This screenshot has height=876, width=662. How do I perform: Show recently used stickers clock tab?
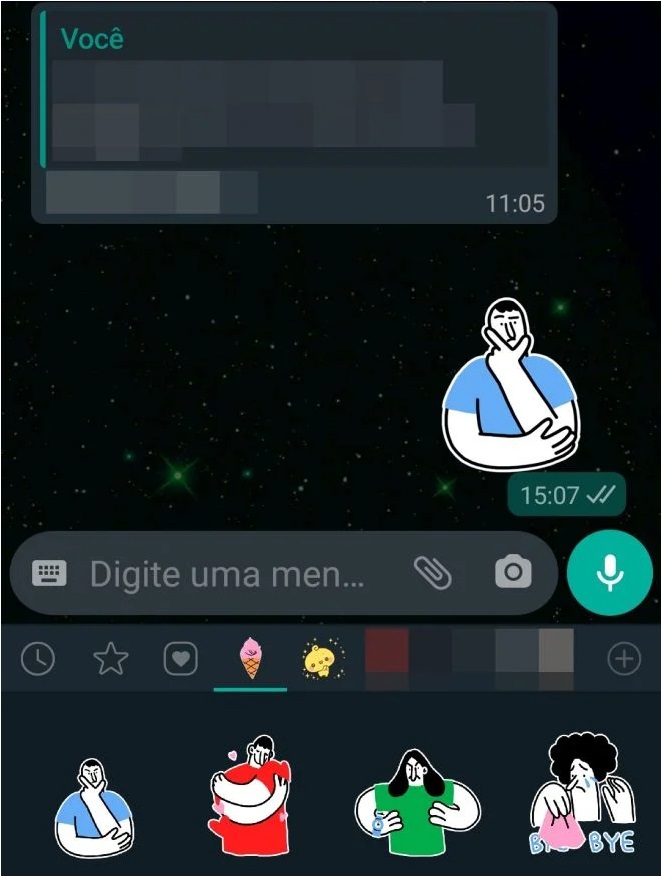click(x=38, y=659)
